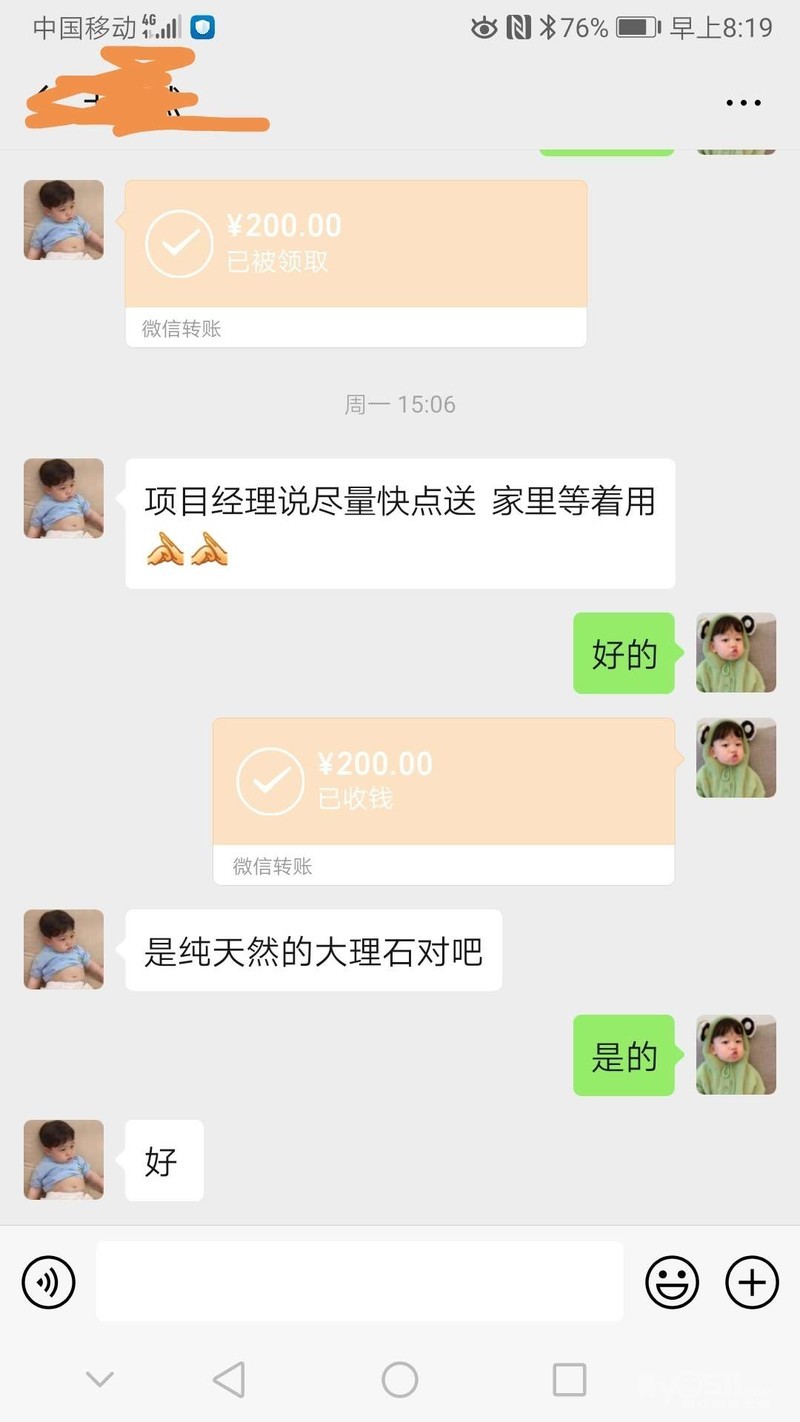Screen dimensions: 800x1422
Task: Open the ¥200.00 transfer marked 已被领取
Action: (355, 262)
